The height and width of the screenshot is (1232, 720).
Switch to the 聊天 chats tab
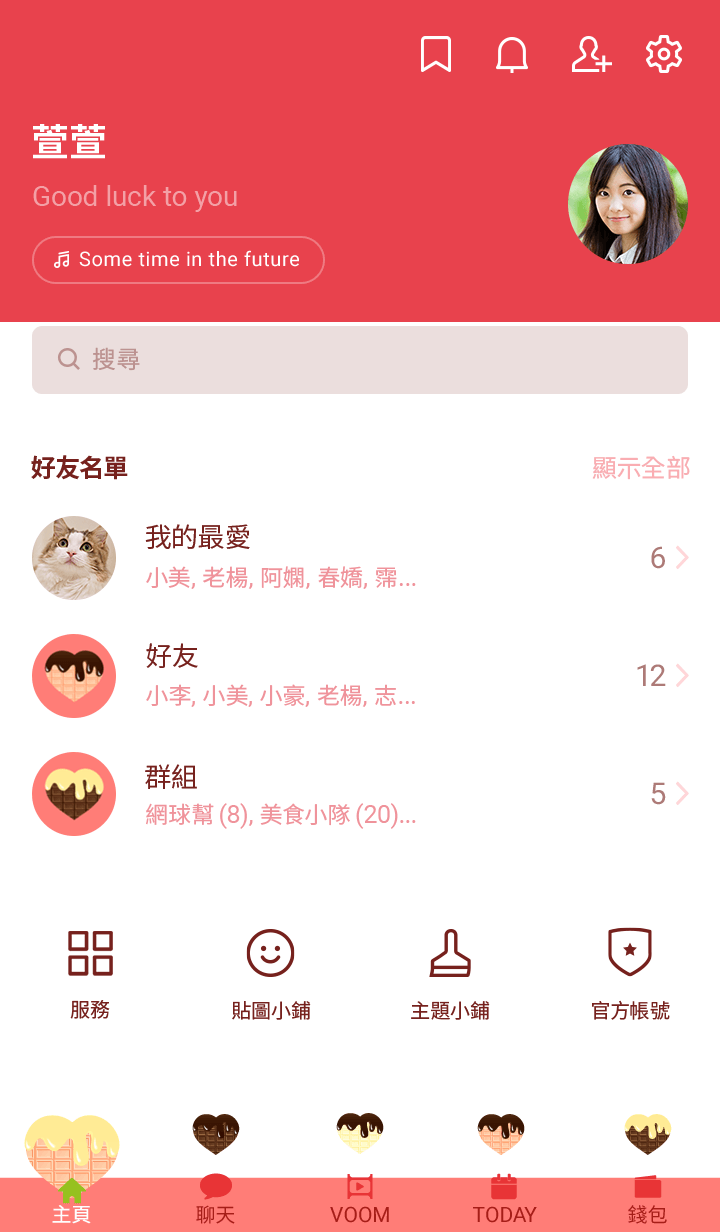216,1200
